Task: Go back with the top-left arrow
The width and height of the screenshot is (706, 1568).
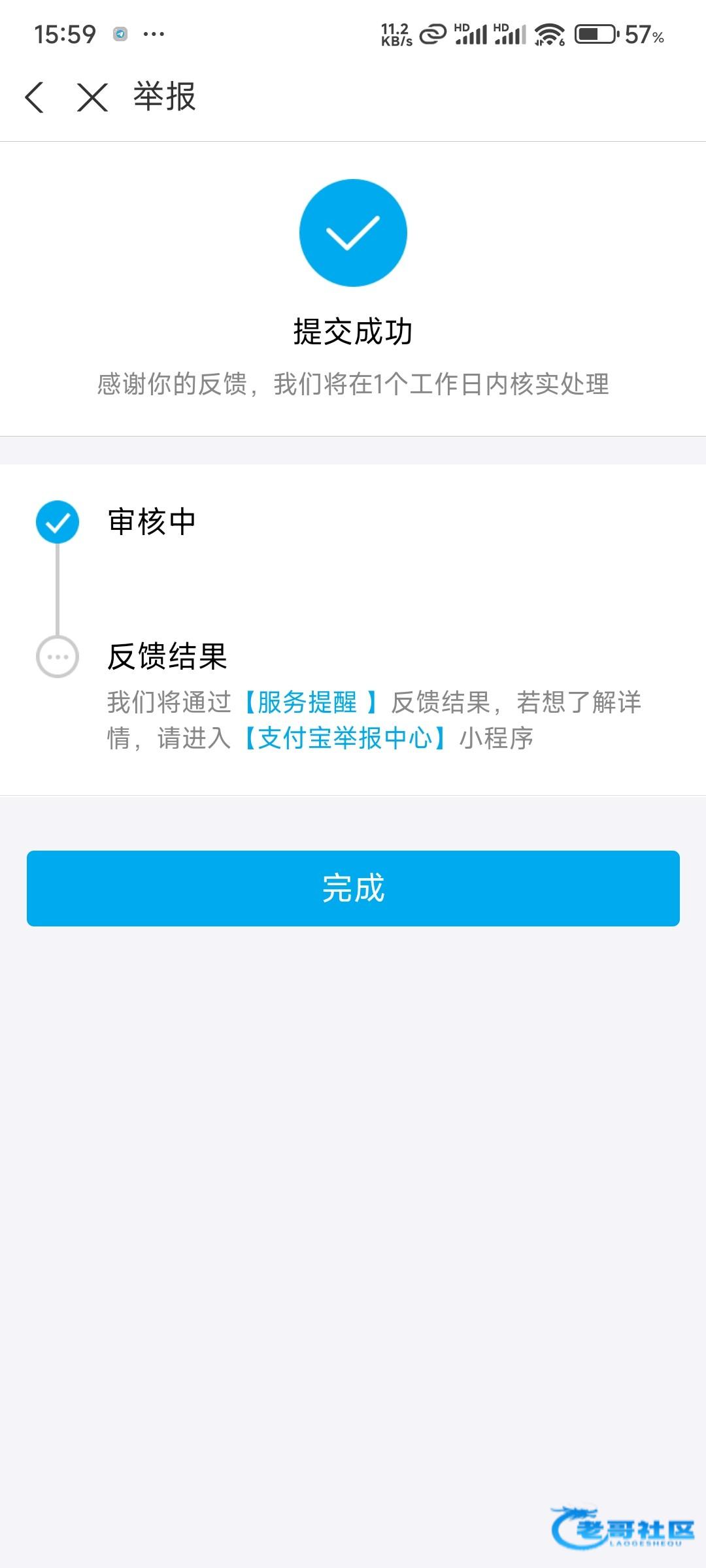Action: coord(35,97)
